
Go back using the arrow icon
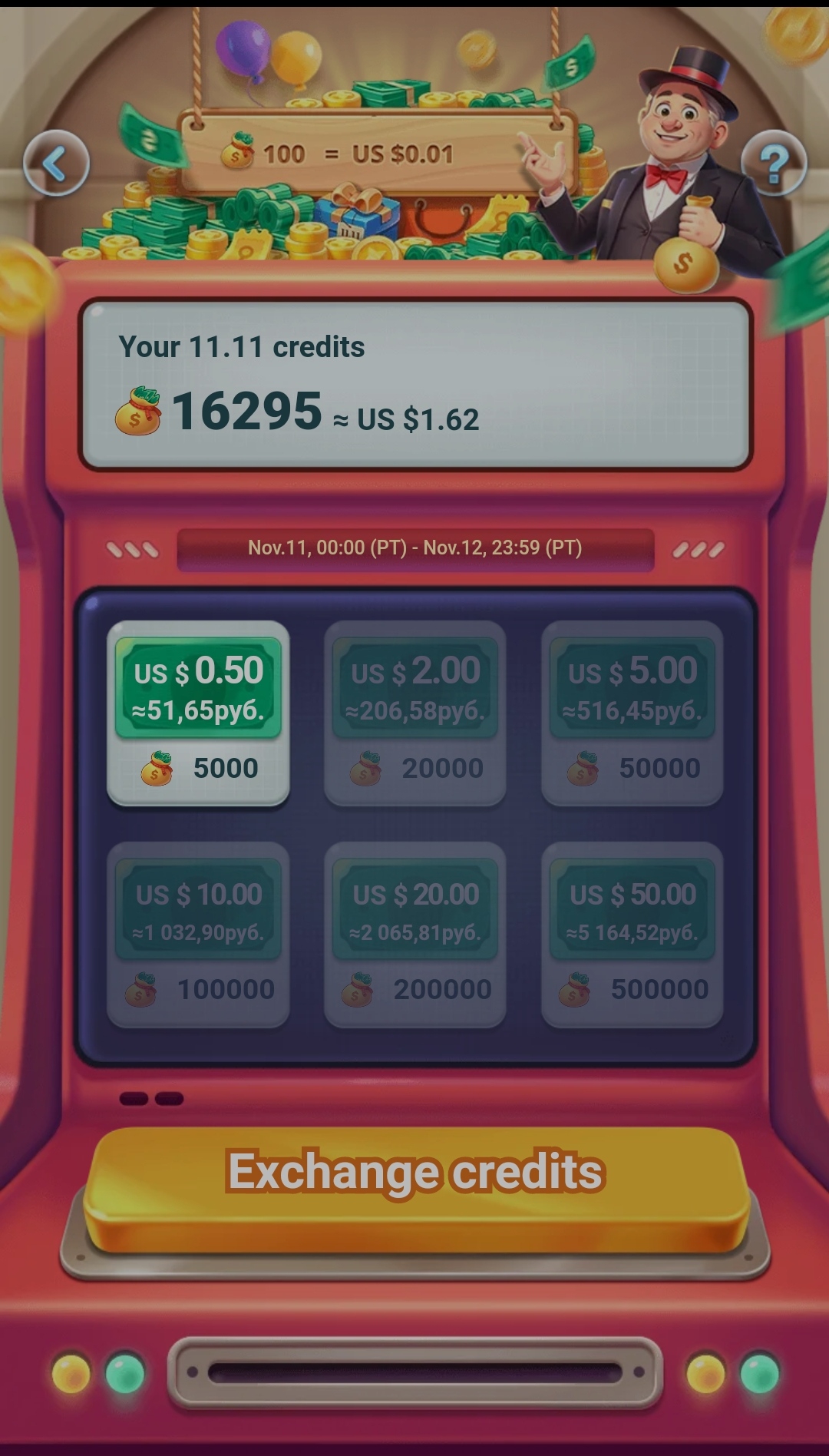(x=56, y=163)
